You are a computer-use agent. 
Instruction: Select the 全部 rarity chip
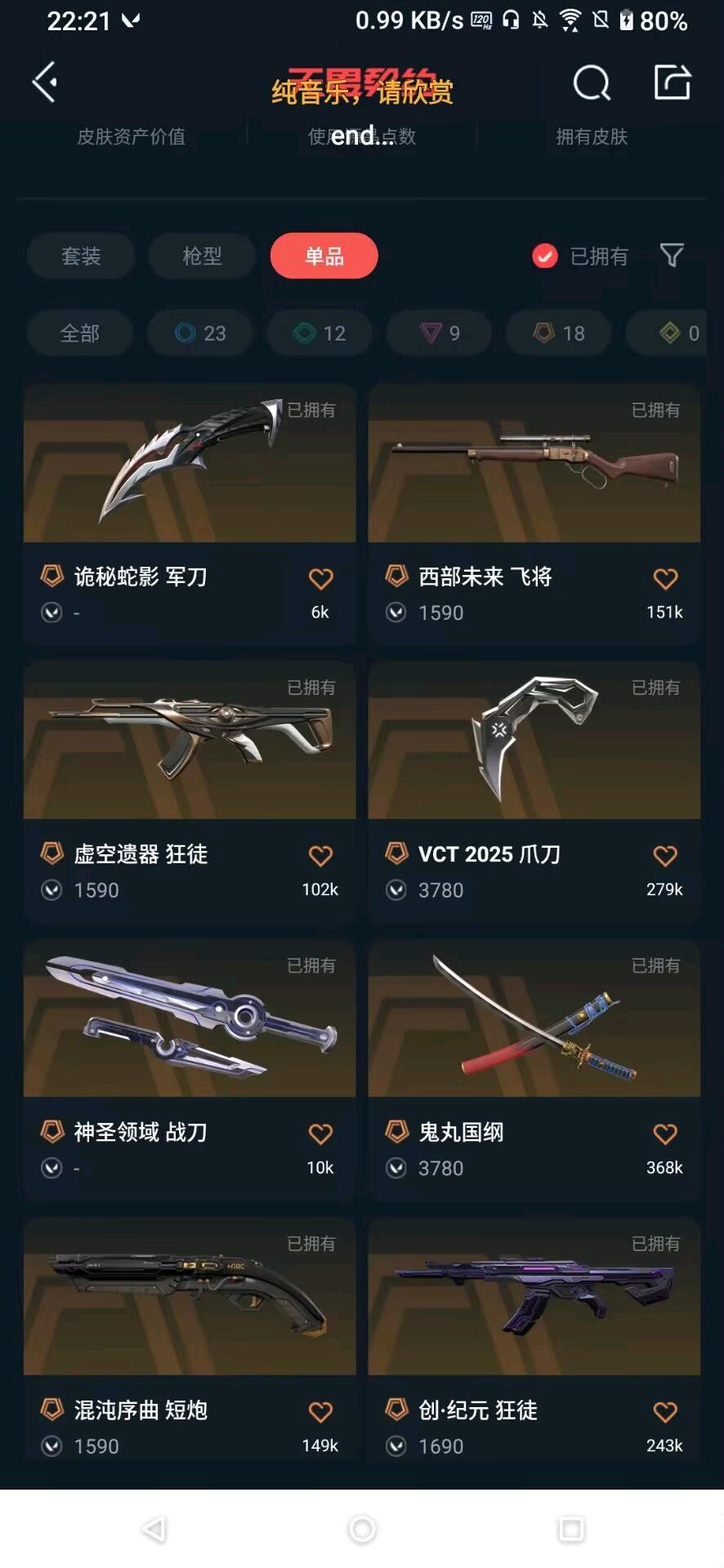[80, 333]
